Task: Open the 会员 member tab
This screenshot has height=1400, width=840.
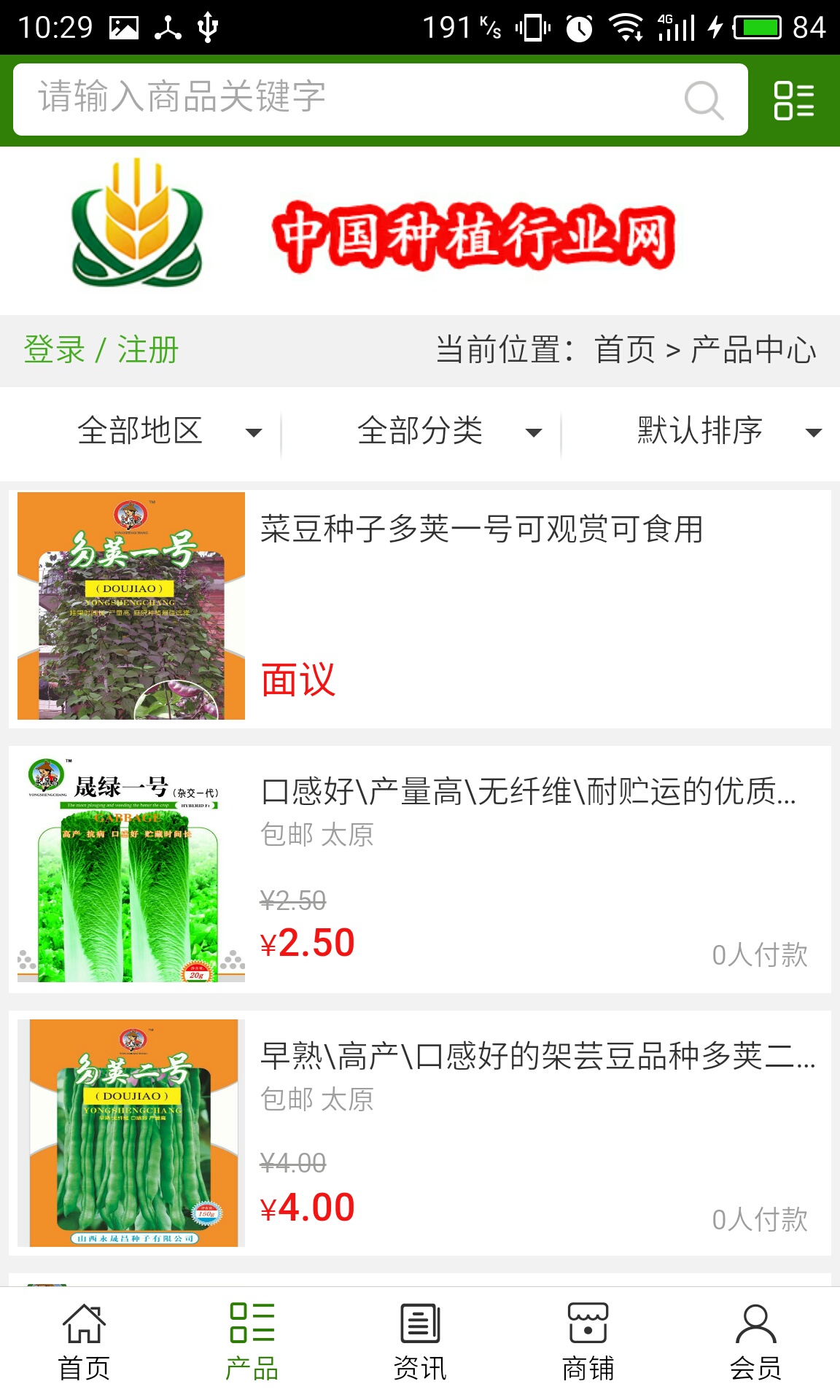Action: pyautogui.click(x=755, y=1342)
